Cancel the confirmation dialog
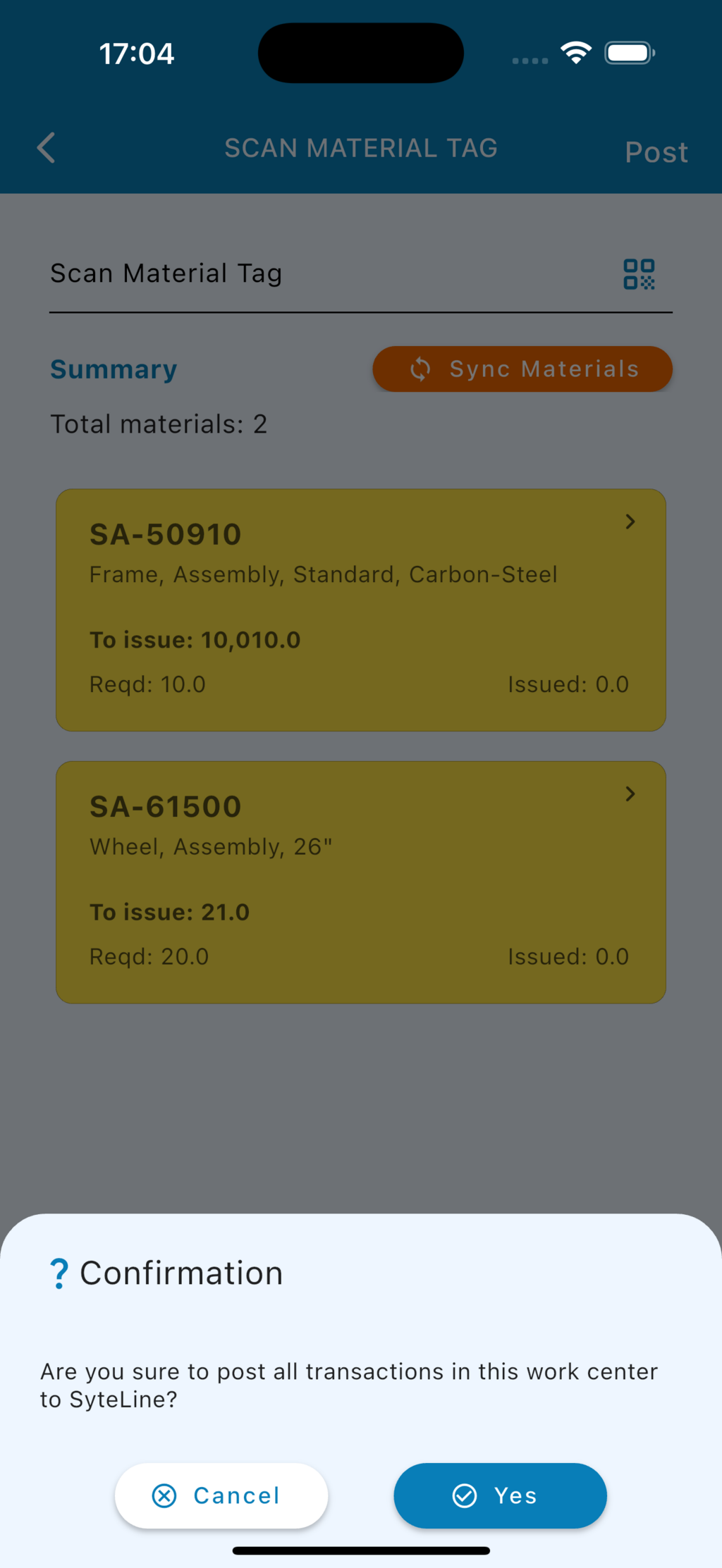 (x=221, y=1495)
